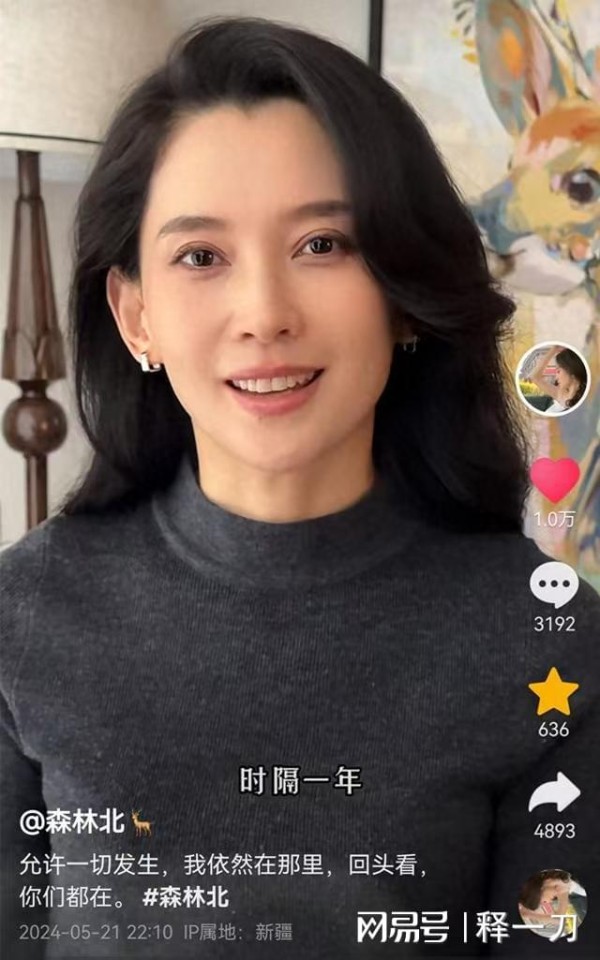Like this video with the heart
The width and height of the screenshot is (600, 960).
pos(554,480)
